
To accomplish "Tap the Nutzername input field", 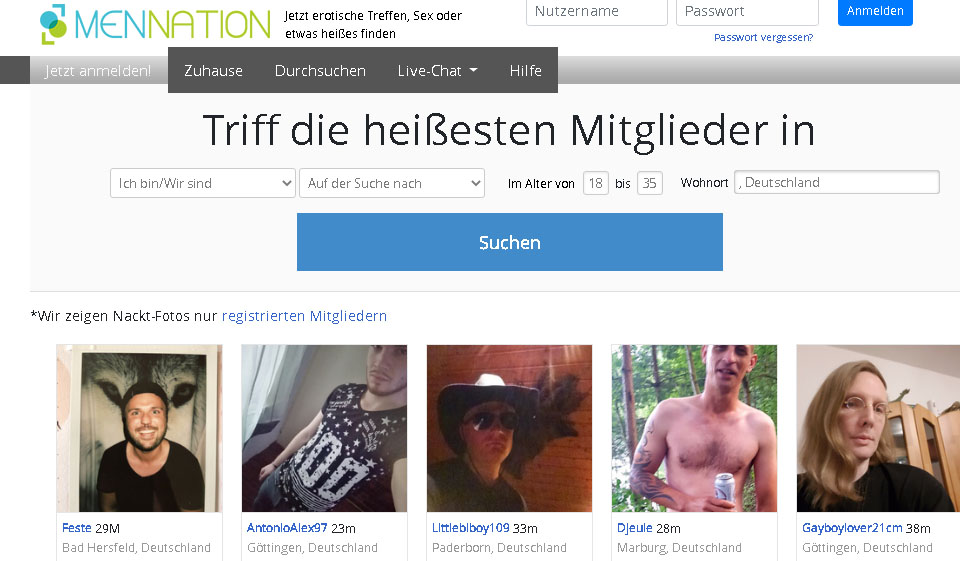I will tap(596, 12).
